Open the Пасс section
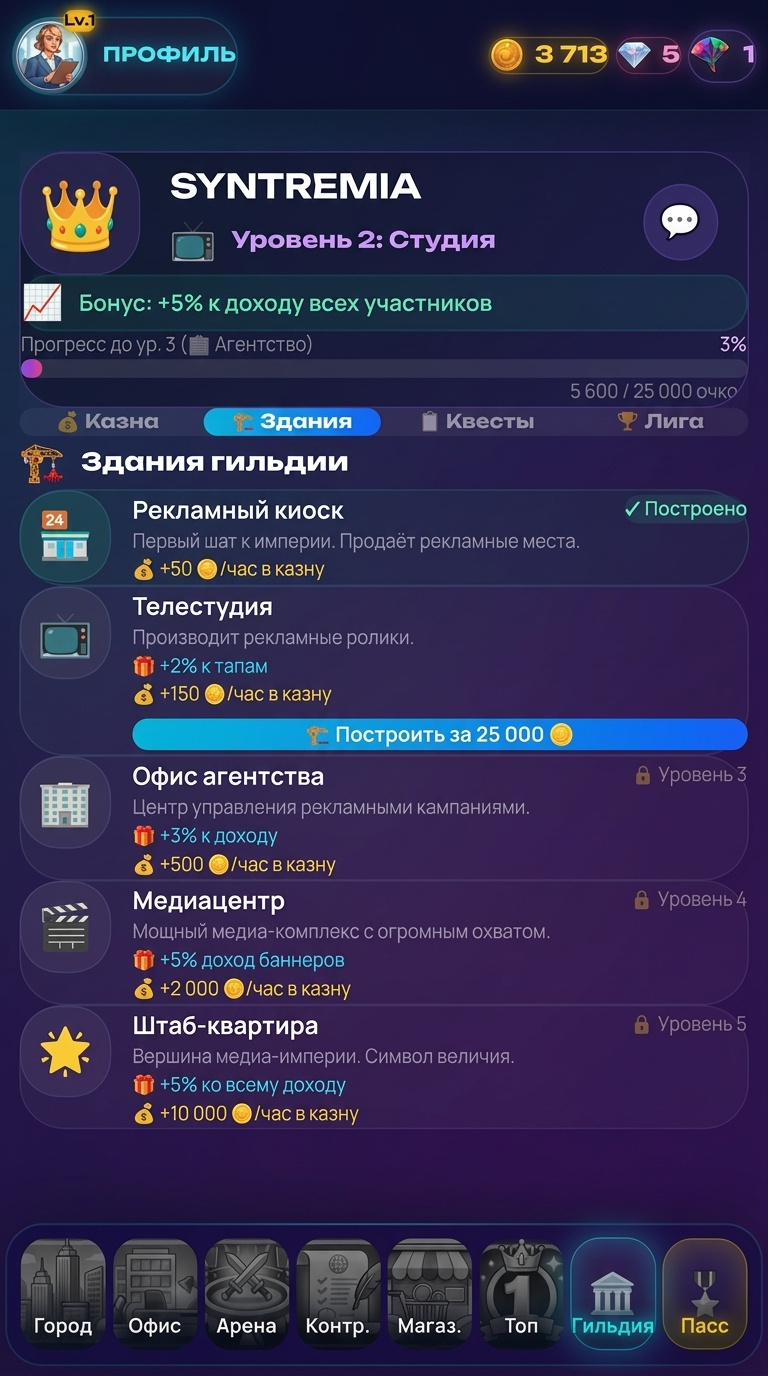The image size is (768, 1376). coord(705,1292)
